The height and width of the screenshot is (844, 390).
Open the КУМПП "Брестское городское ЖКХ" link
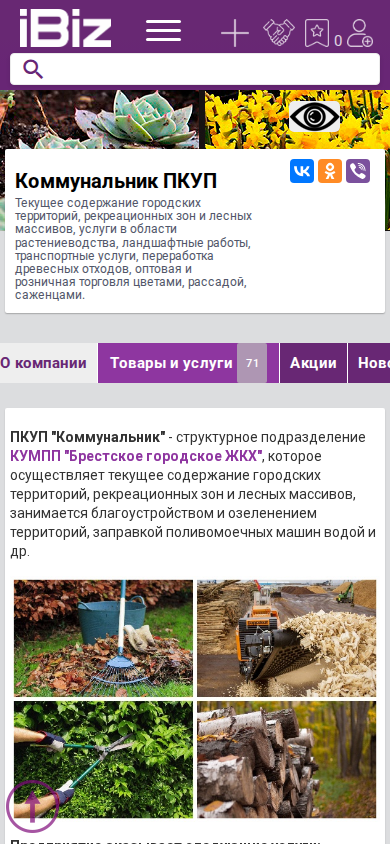coord(136,456)
